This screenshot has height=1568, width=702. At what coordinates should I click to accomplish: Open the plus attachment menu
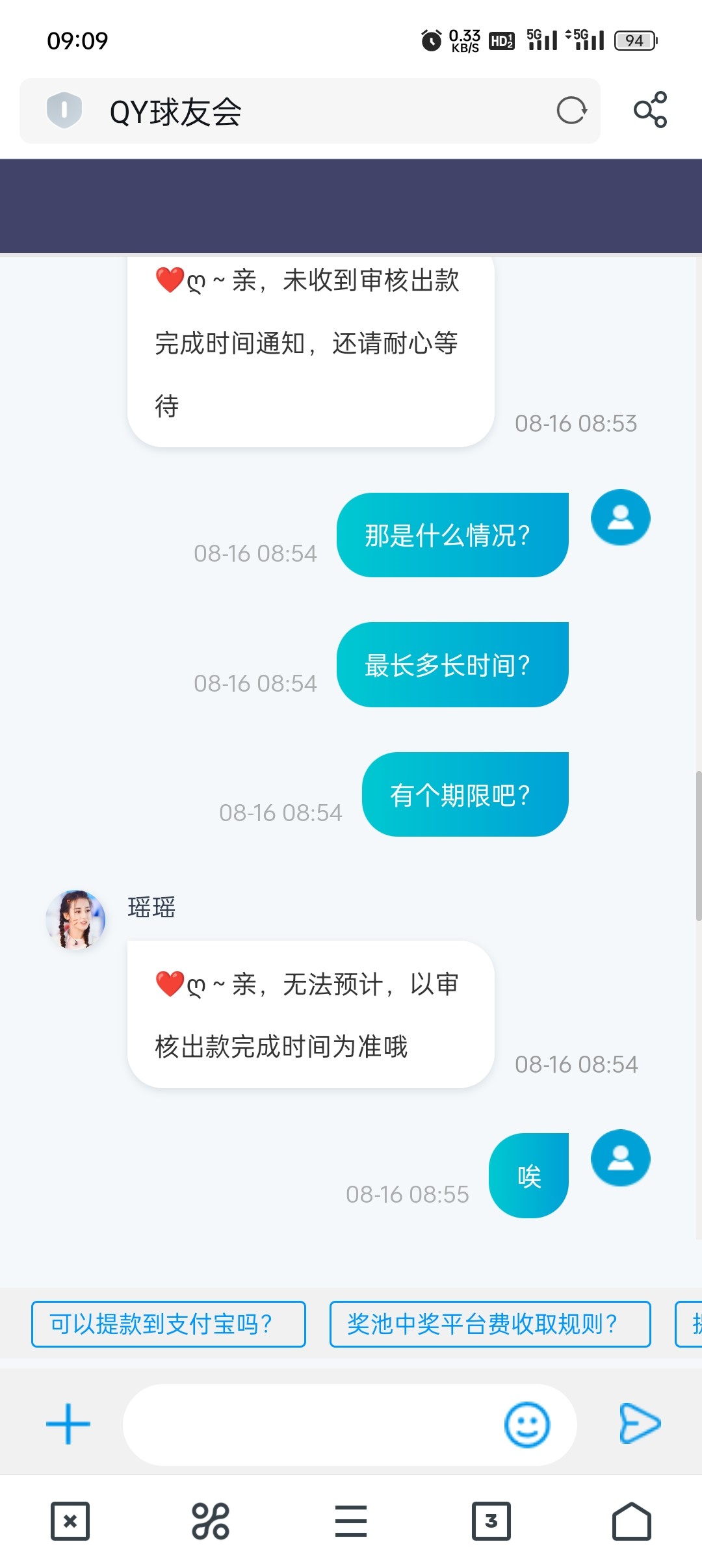tap(68, 1424)
